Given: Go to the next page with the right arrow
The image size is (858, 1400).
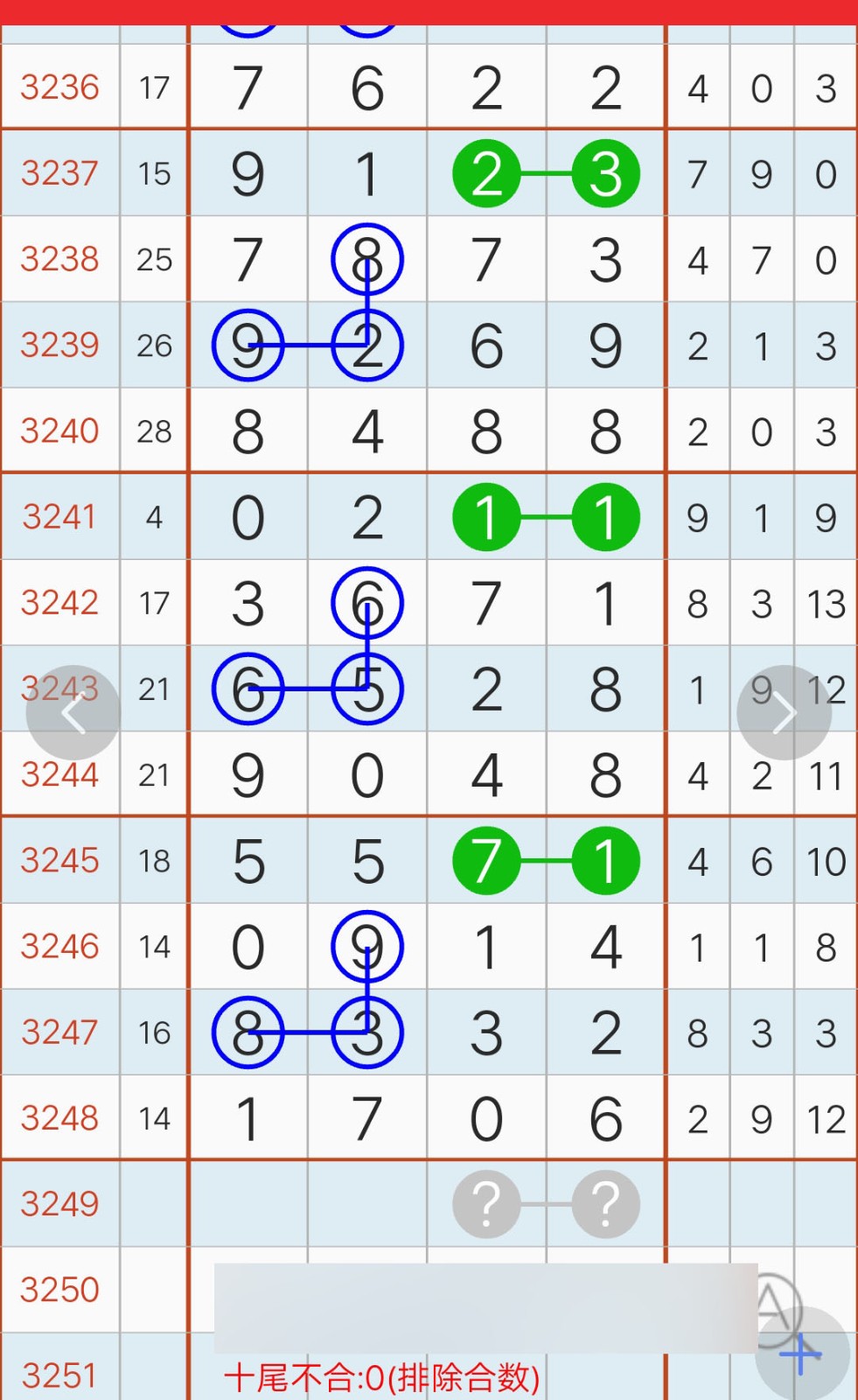Looking at the screenshot, I should coord(784,713).
